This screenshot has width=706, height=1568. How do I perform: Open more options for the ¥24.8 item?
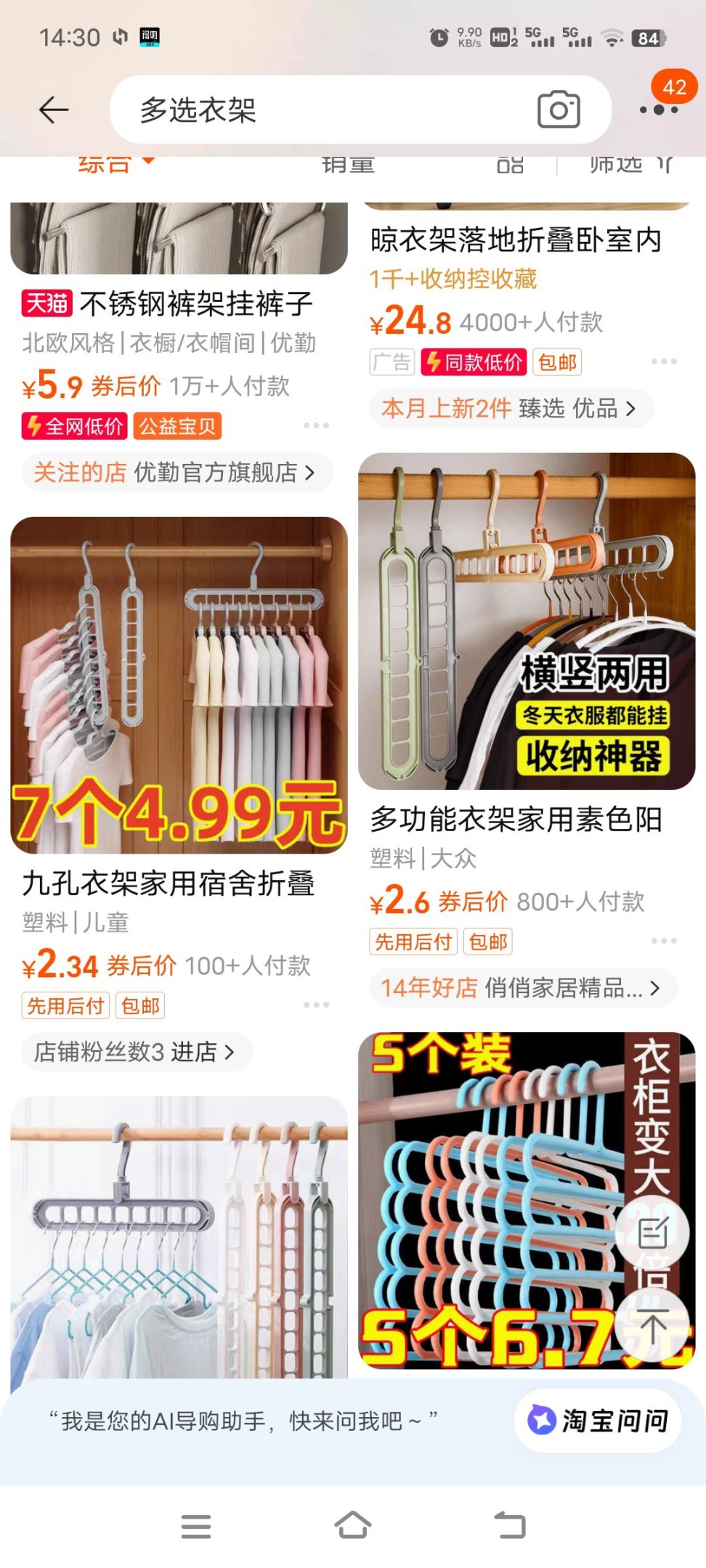664,362
